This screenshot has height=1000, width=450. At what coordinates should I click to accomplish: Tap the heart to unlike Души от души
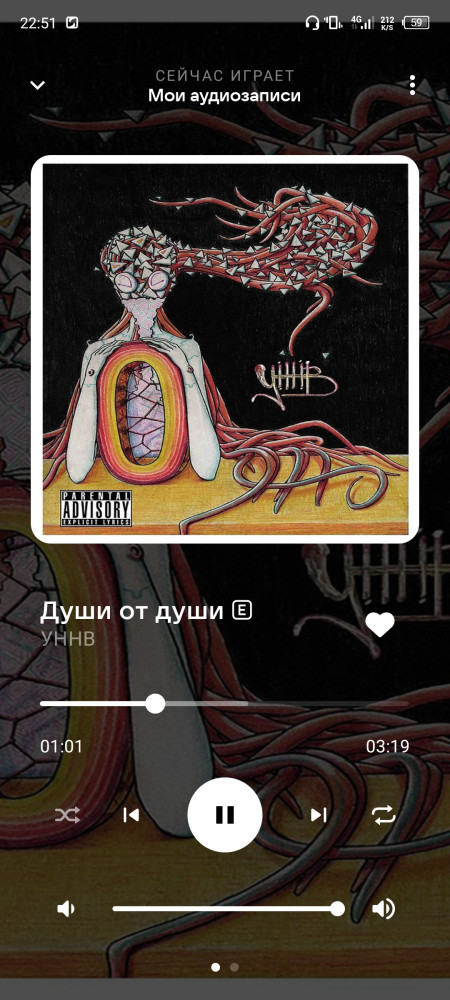click(380, 625)
